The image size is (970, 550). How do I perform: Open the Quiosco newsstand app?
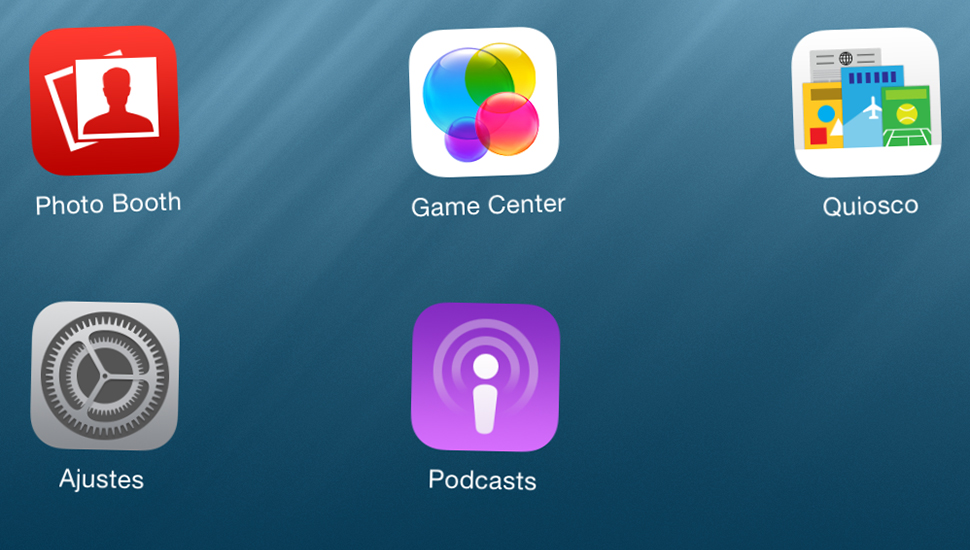pyautogui.click(x=866, y=103)
